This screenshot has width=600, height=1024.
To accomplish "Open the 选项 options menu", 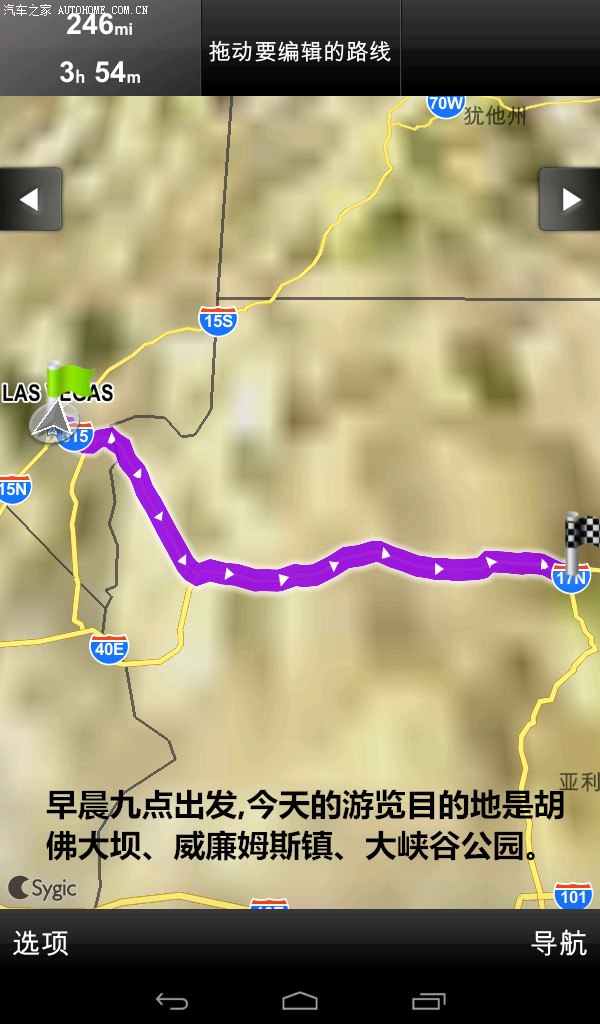I will [x=41, y=943].
